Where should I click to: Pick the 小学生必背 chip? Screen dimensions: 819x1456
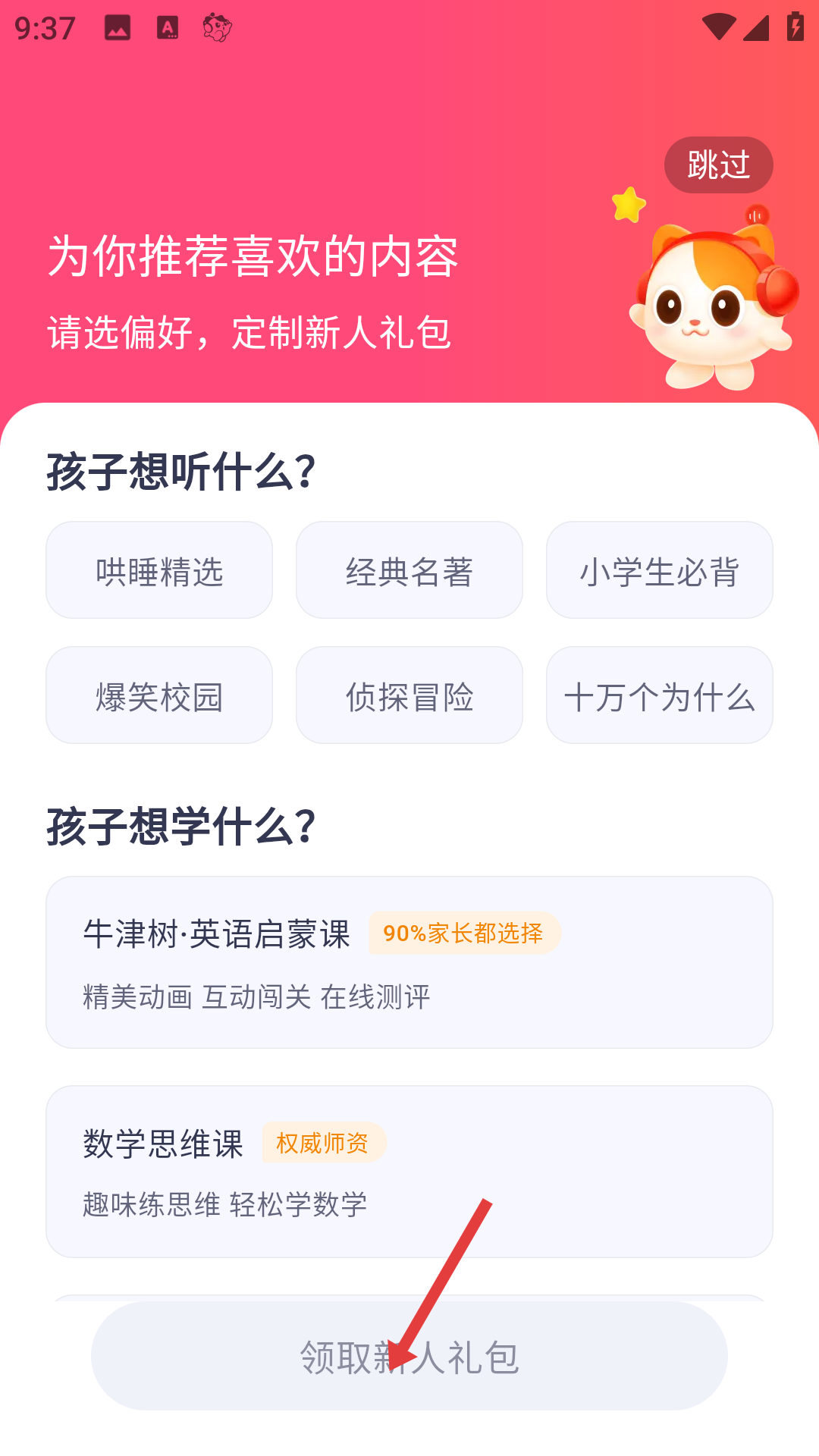click(x=660, y=570)
